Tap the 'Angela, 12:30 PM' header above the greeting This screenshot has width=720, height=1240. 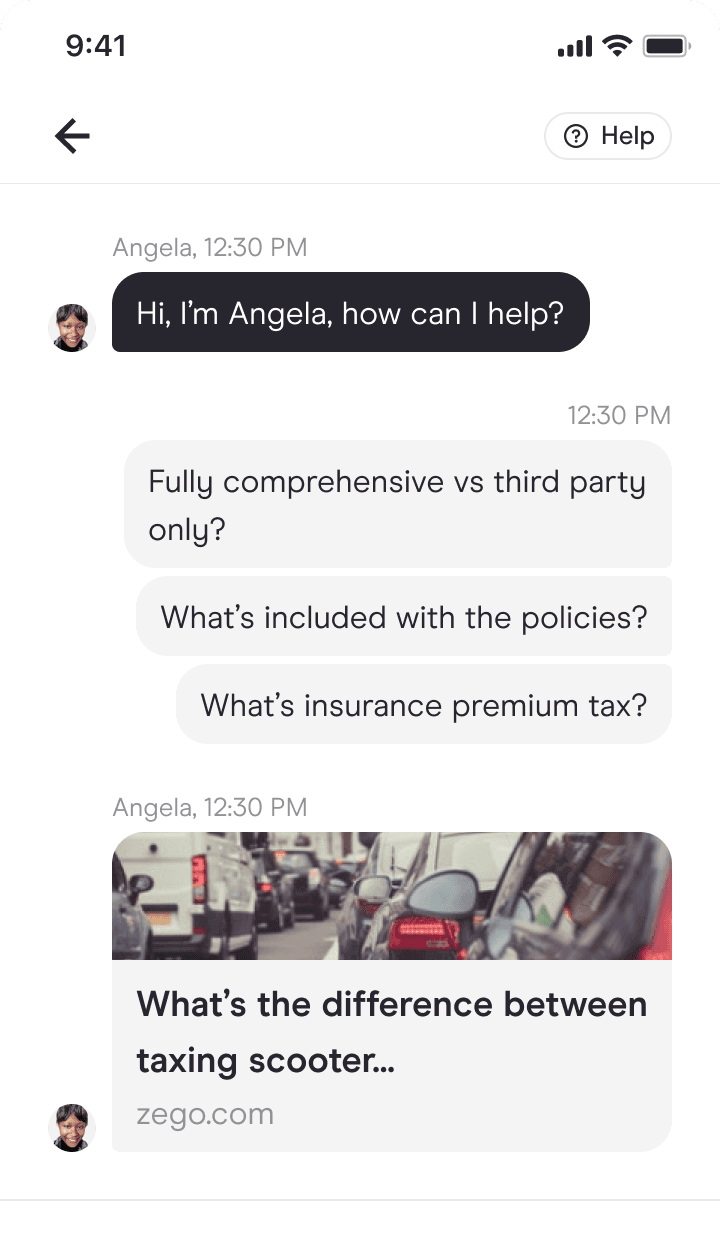point(209,247)
